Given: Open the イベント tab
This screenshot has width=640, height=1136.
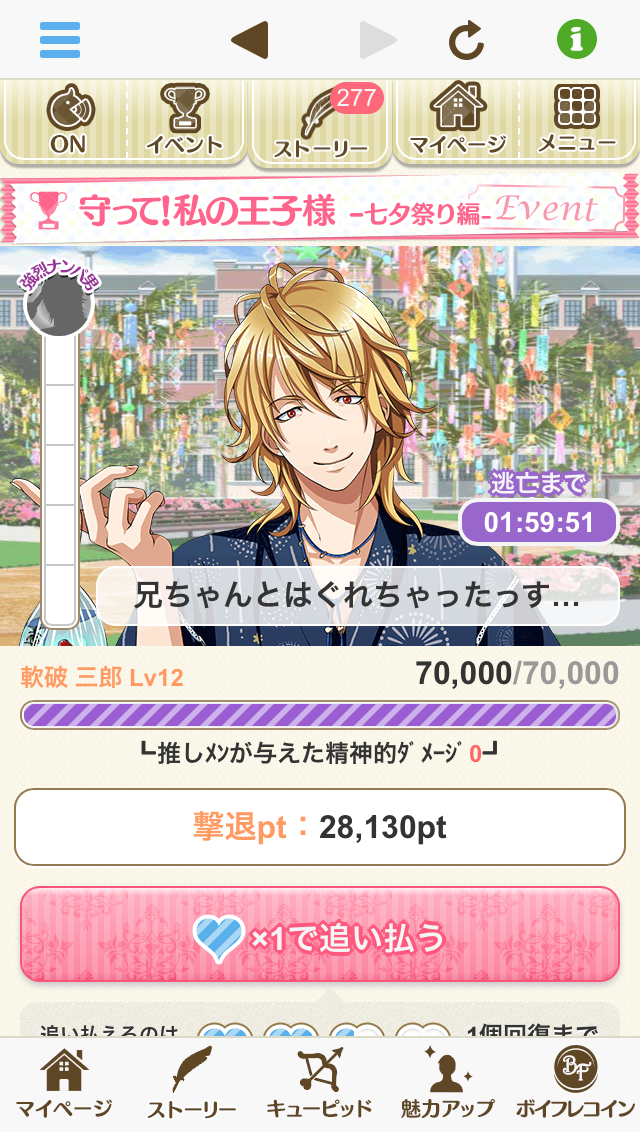Looking at the screenshot, I should point(184,122).
